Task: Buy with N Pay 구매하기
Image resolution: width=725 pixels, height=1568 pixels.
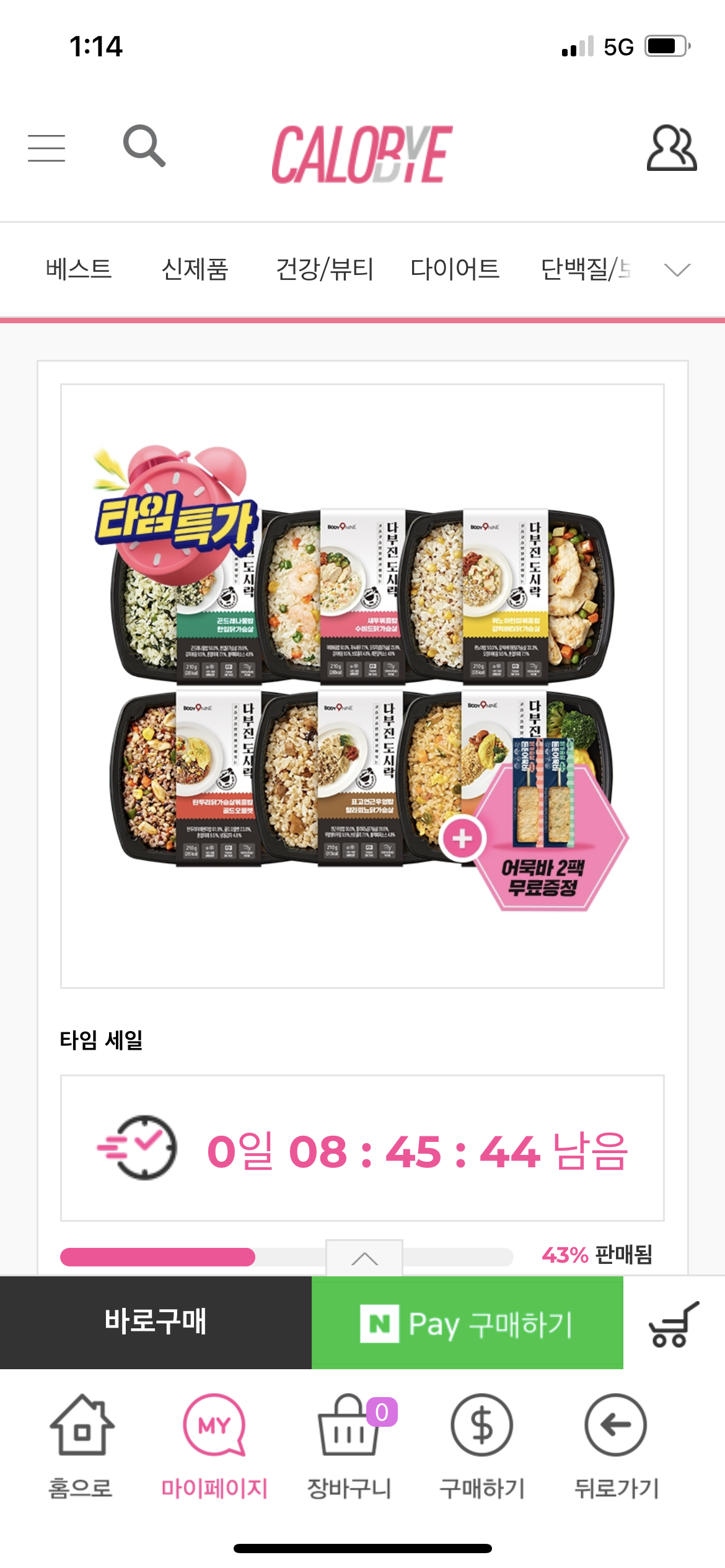Action: 467,1322
